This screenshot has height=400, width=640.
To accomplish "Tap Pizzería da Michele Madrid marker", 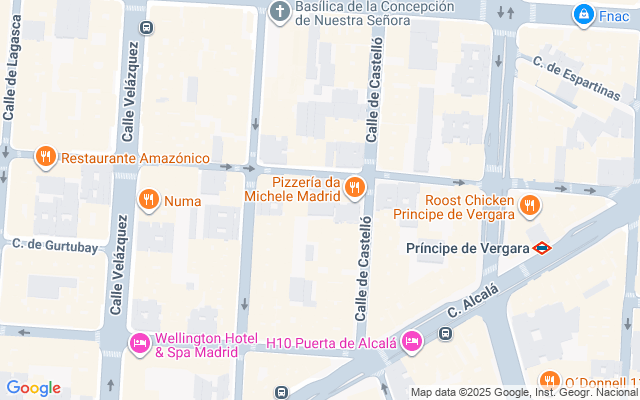I will click(355, 188).
